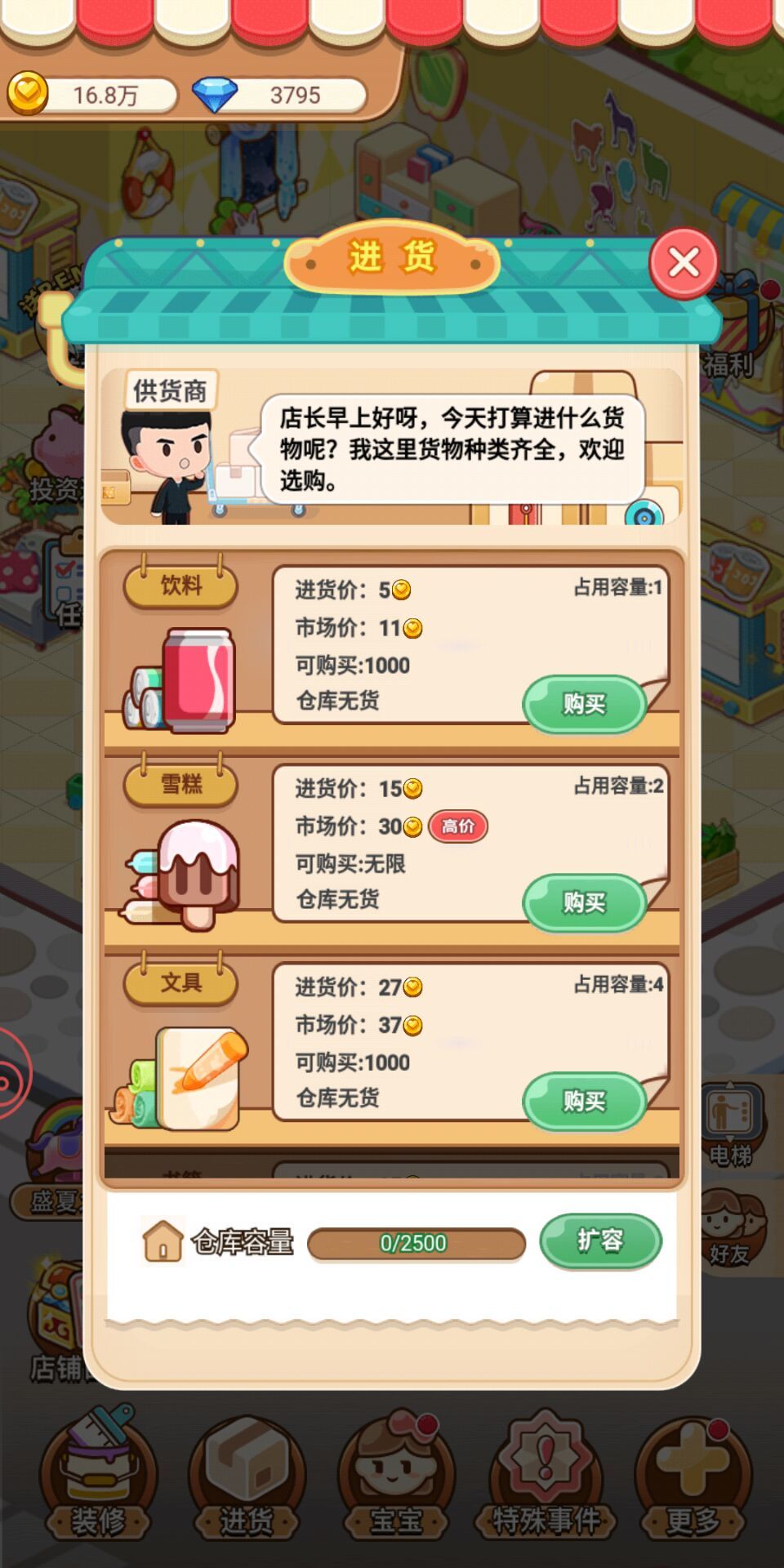Click the 0/2500 warehouse capacity bar
Image resolution: width=784 pixels, height=1568 pixels.
click(x=416, y=1242)
